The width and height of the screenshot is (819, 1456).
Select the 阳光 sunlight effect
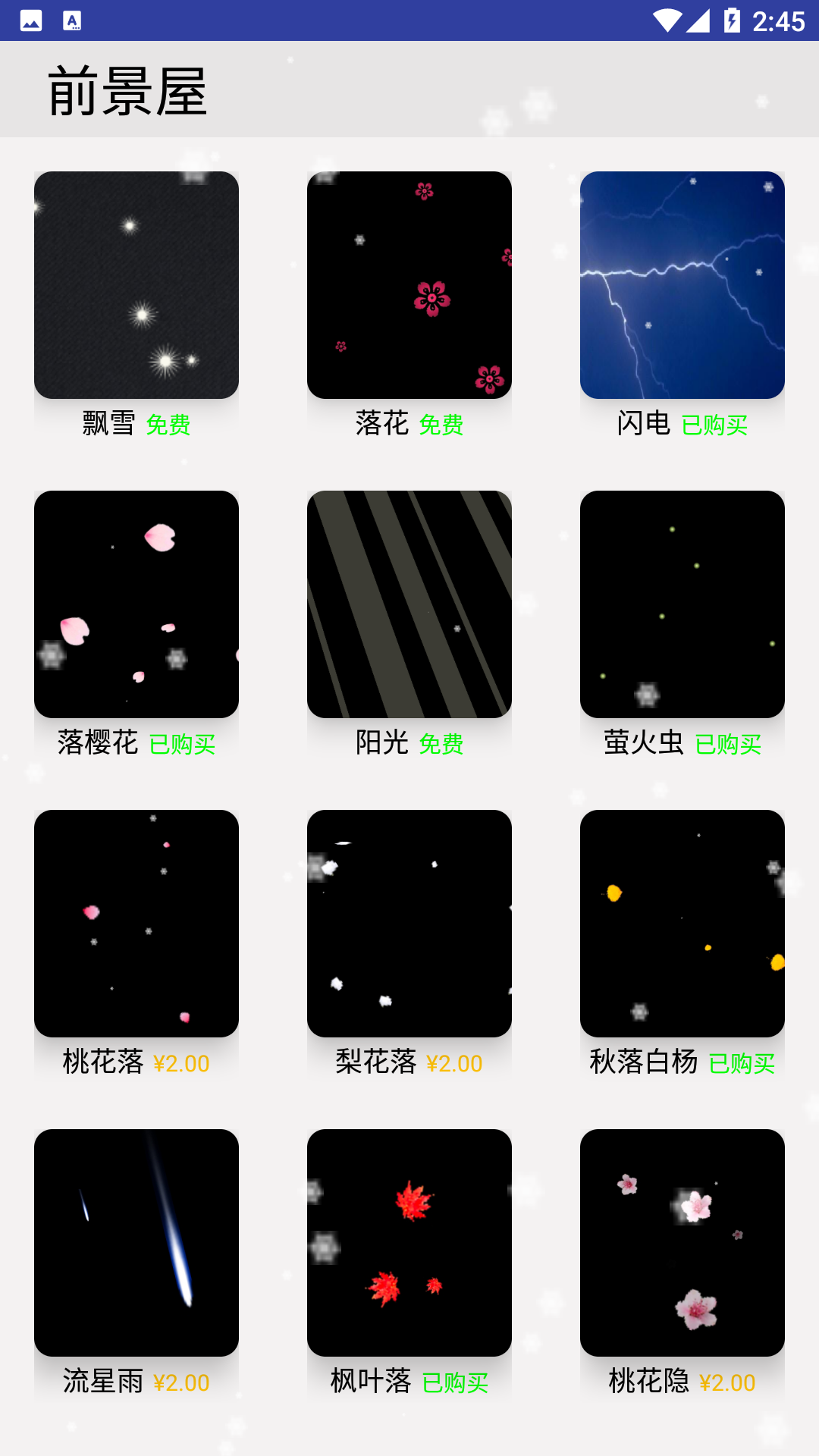(x=409, y=604)
